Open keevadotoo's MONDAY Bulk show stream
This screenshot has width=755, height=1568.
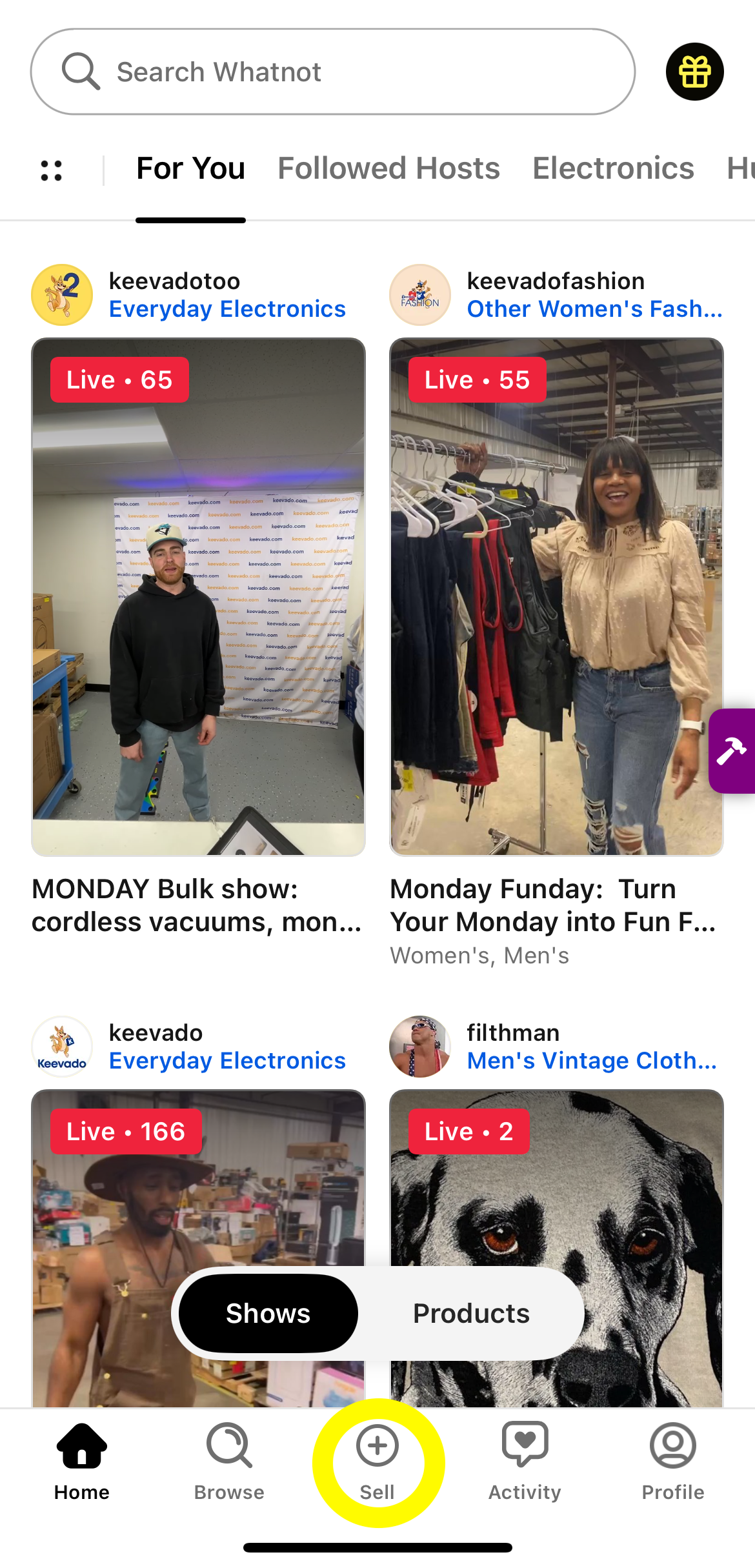[x=198, y=597]
